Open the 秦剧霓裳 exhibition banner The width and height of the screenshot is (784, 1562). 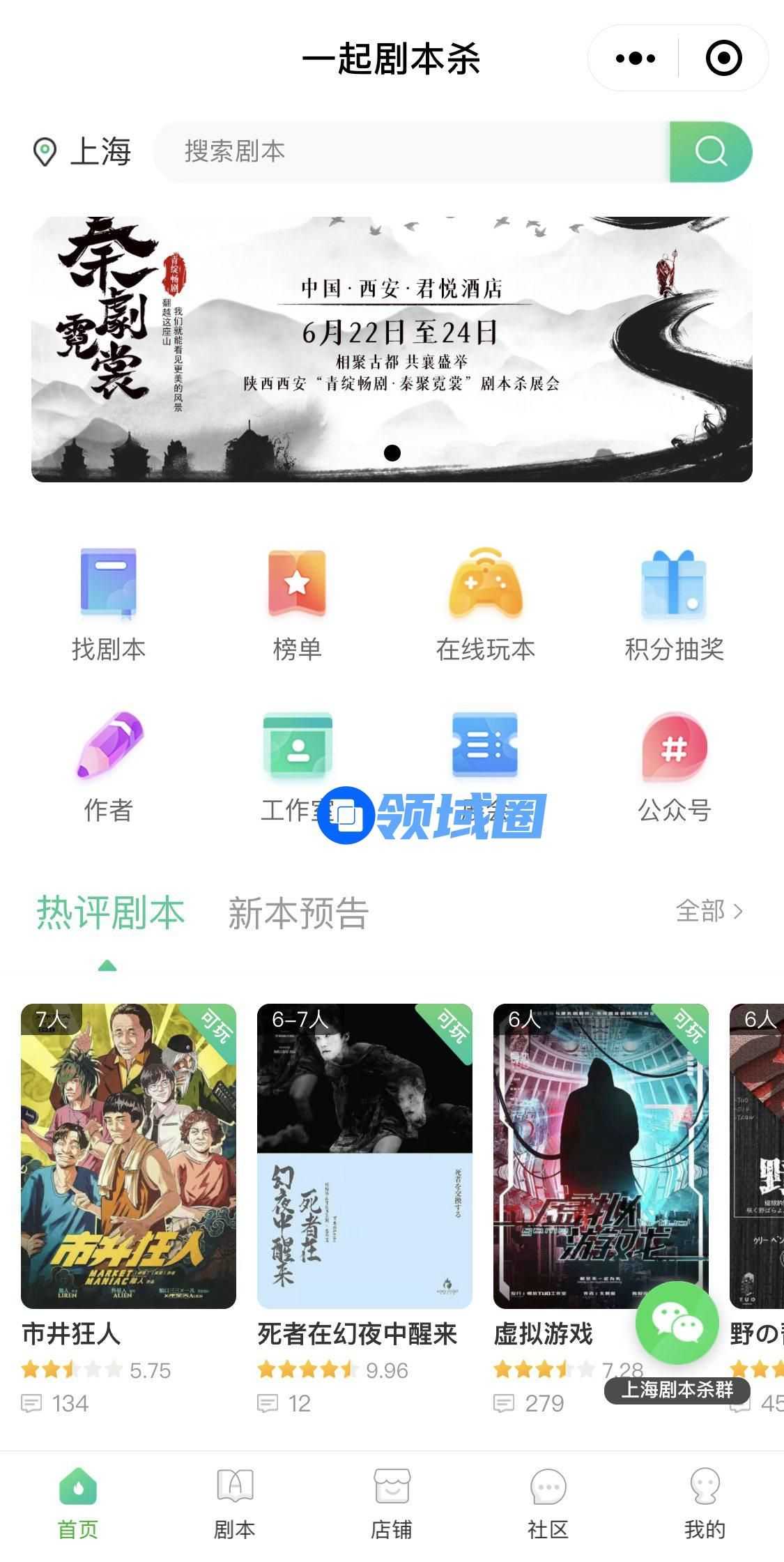click(x=392, y=349)
